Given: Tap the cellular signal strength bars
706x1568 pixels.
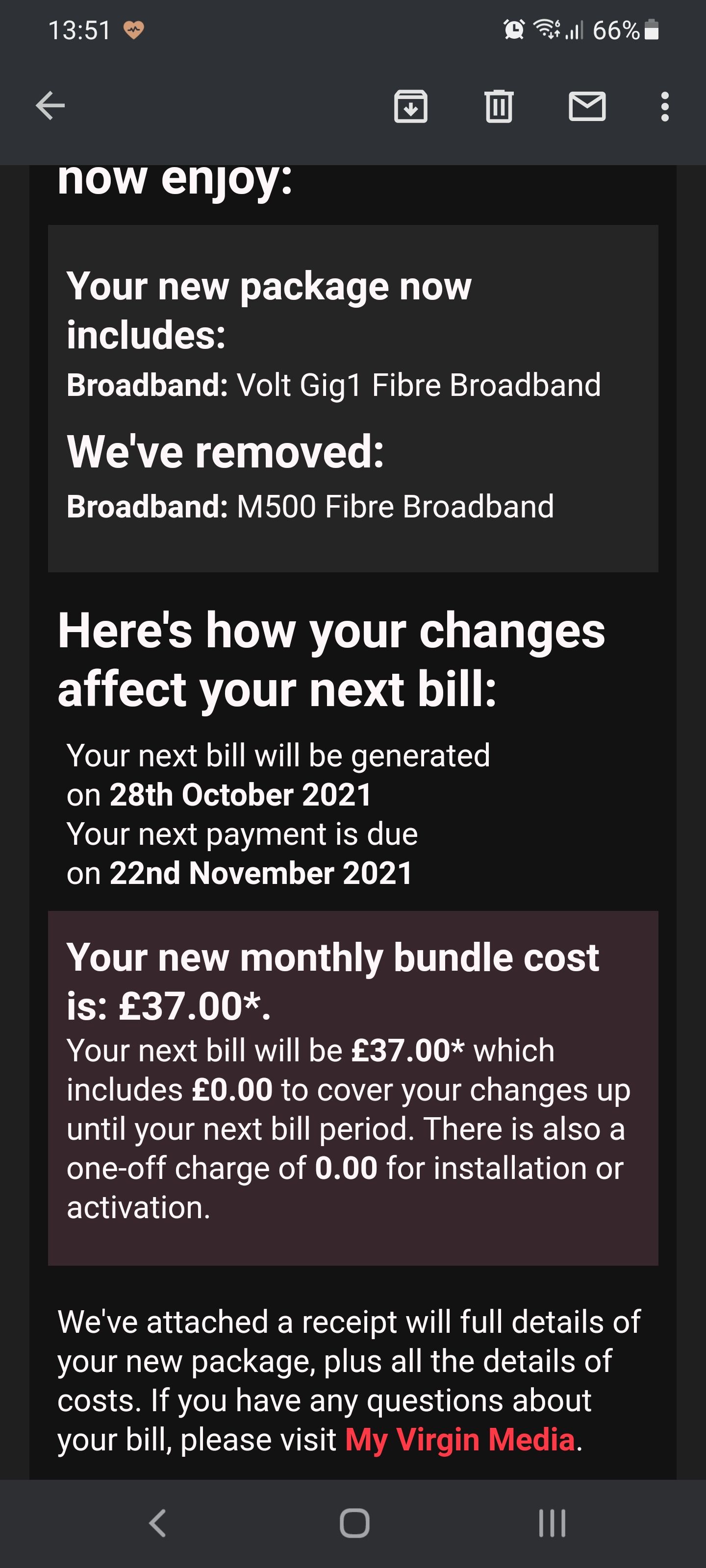Looking at the screenshot, I should tap(576, 29).
